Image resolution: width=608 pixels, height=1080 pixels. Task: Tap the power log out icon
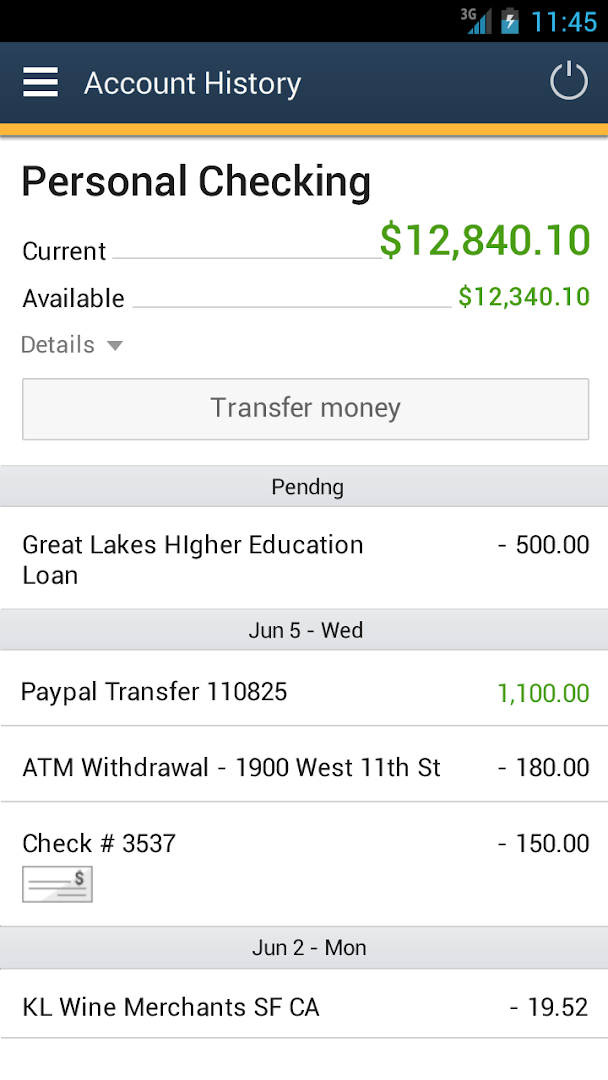tap(569, 82)
